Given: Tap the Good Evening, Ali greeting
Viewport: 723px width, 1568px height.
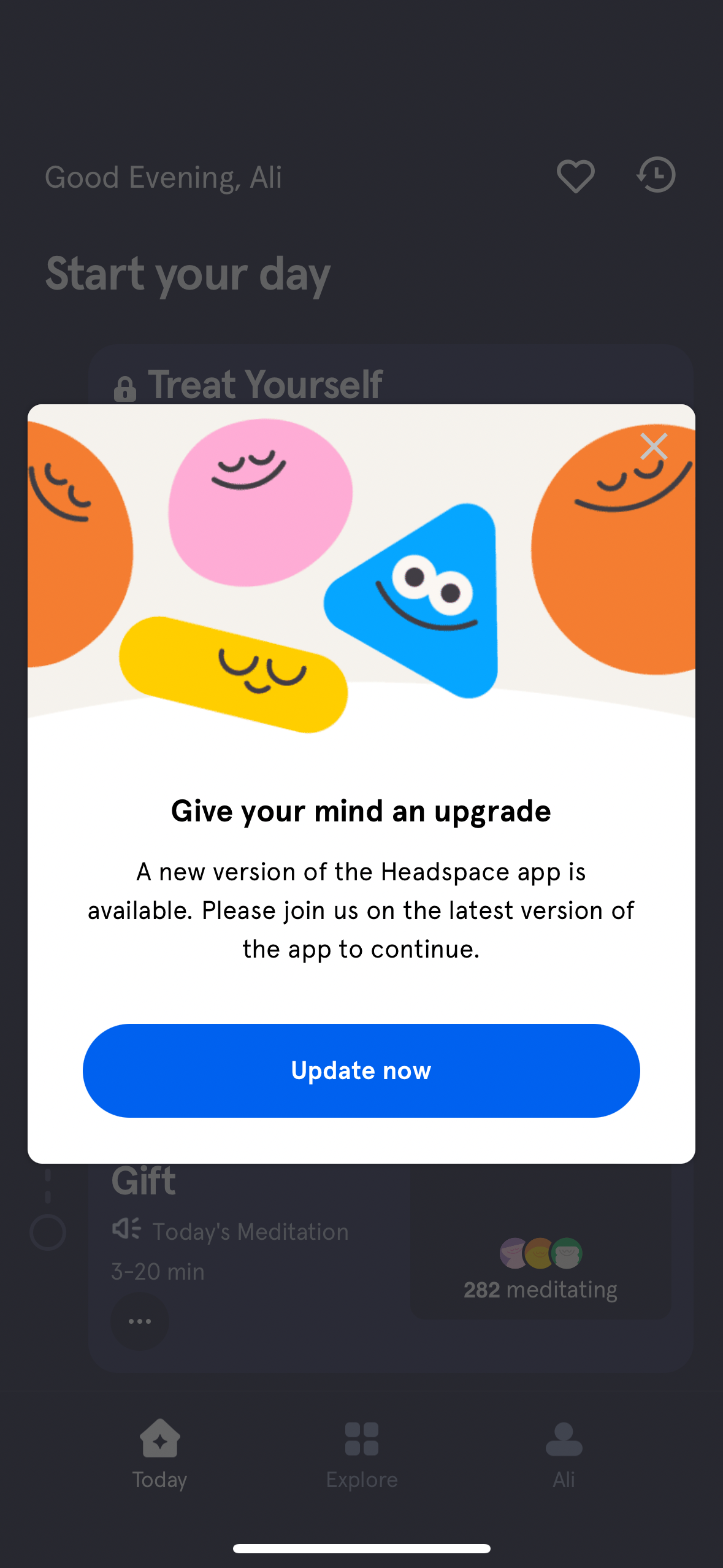Looking at the screenshot, I should pyautogui.click(x=163, y=177).
